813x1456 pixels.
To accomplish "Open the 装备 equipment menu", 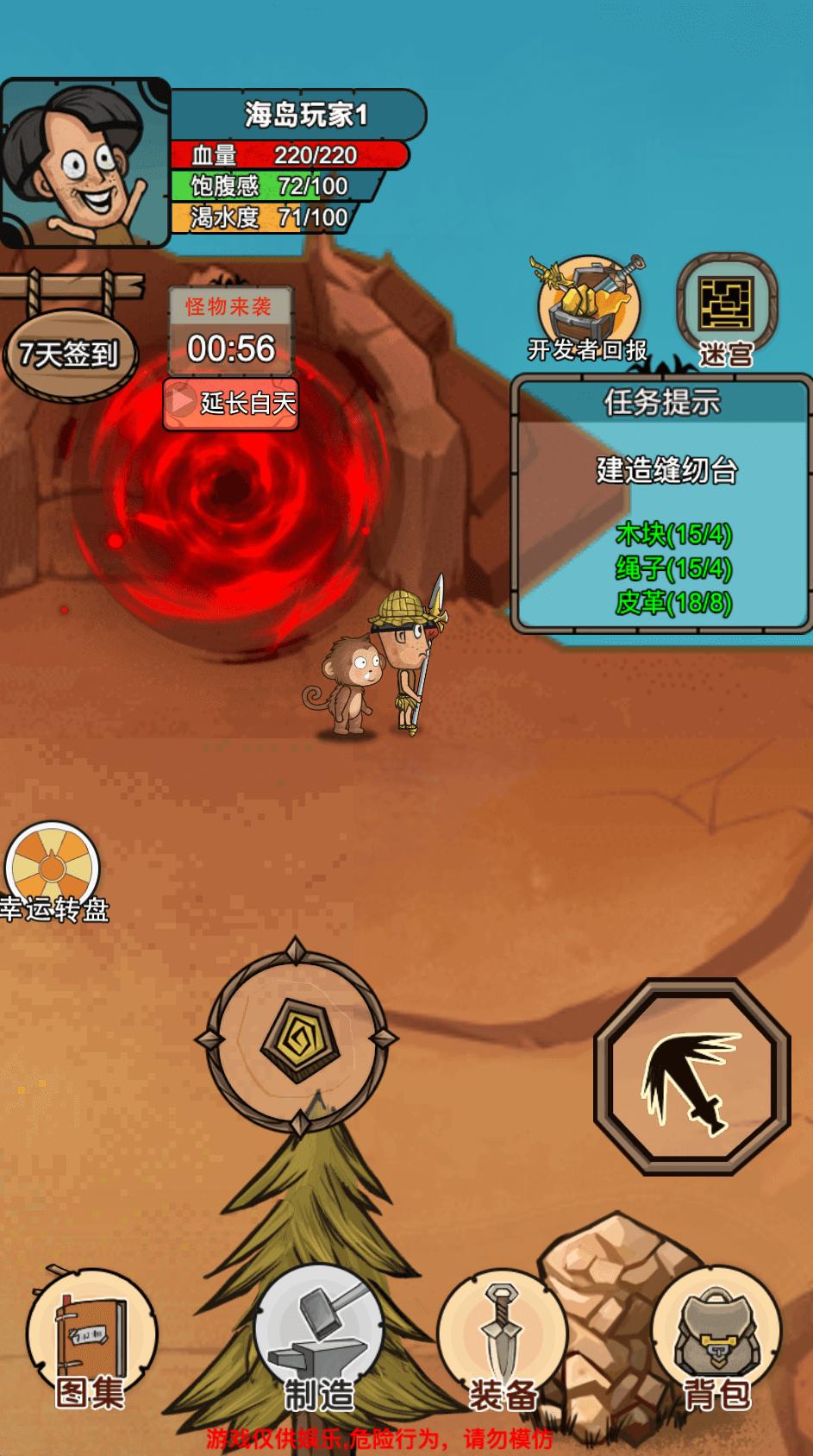I will point(503,1340).
